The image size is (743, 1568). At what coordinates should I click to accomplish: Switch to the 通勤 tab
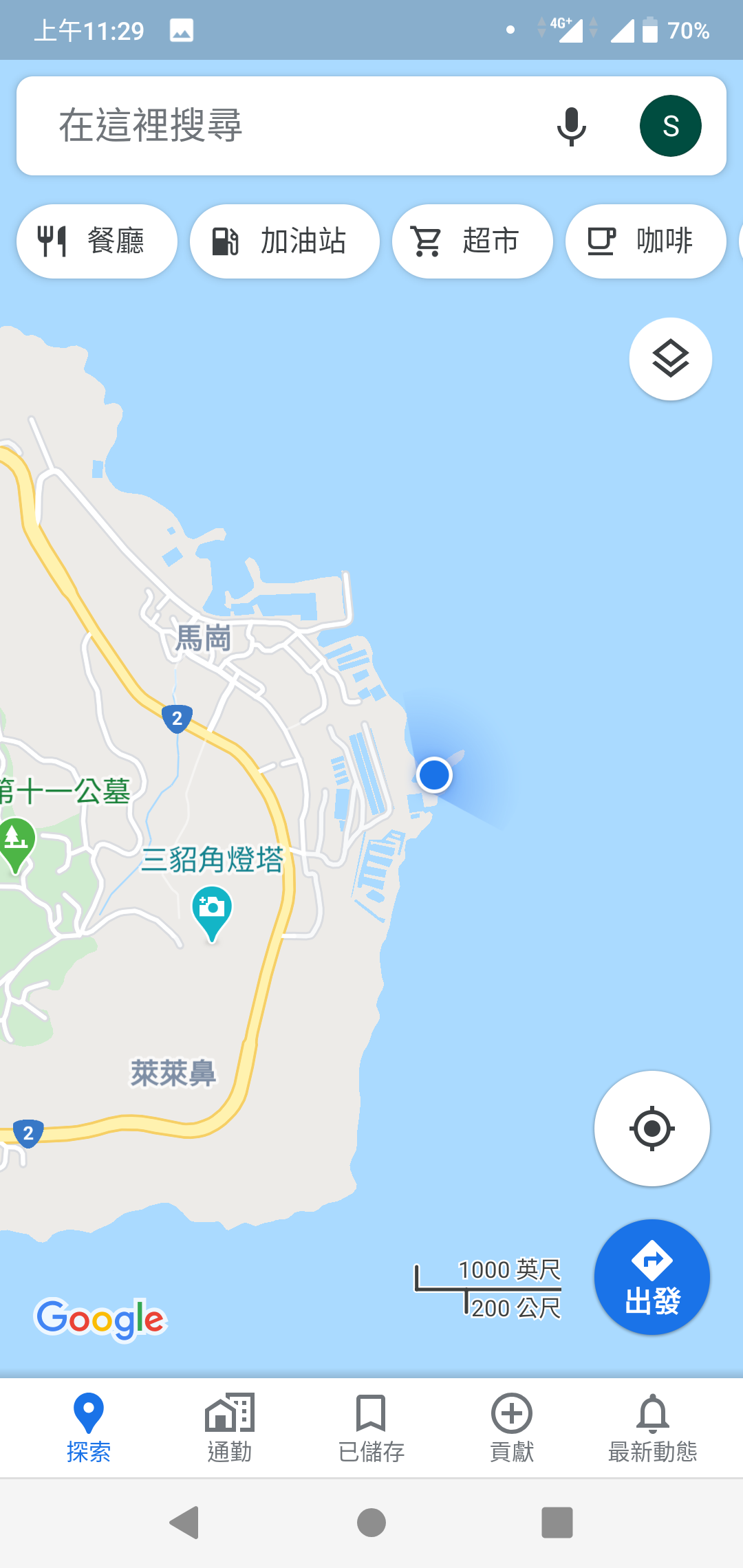point(230,1428)
